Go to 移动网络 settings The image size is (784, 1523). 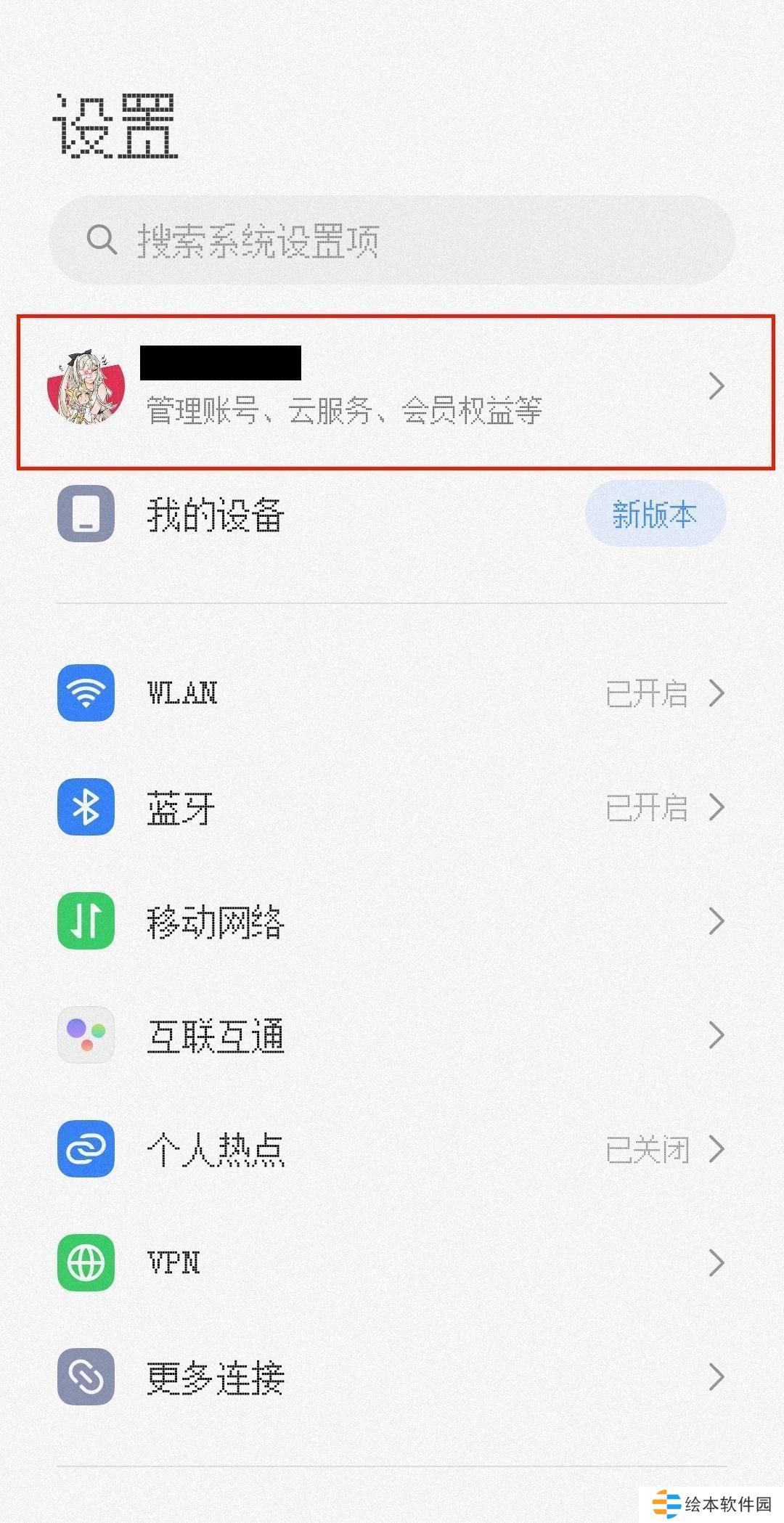(x=392, y=921)
